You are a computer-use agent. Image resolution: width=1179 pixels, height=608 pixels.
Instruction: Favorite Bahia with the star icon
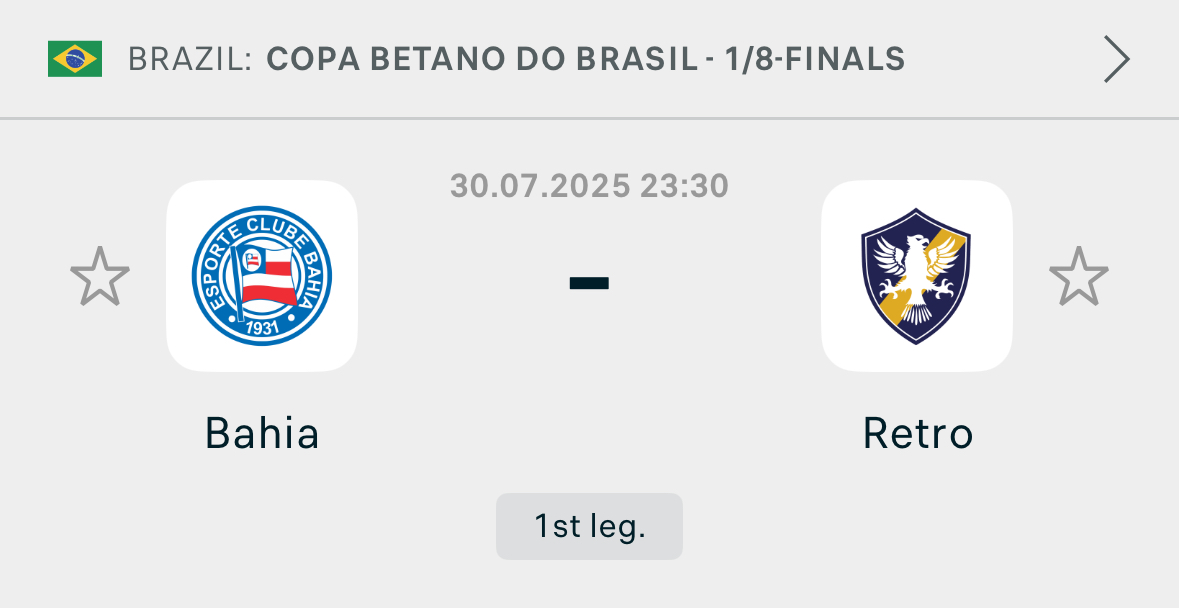coord(100,277)
